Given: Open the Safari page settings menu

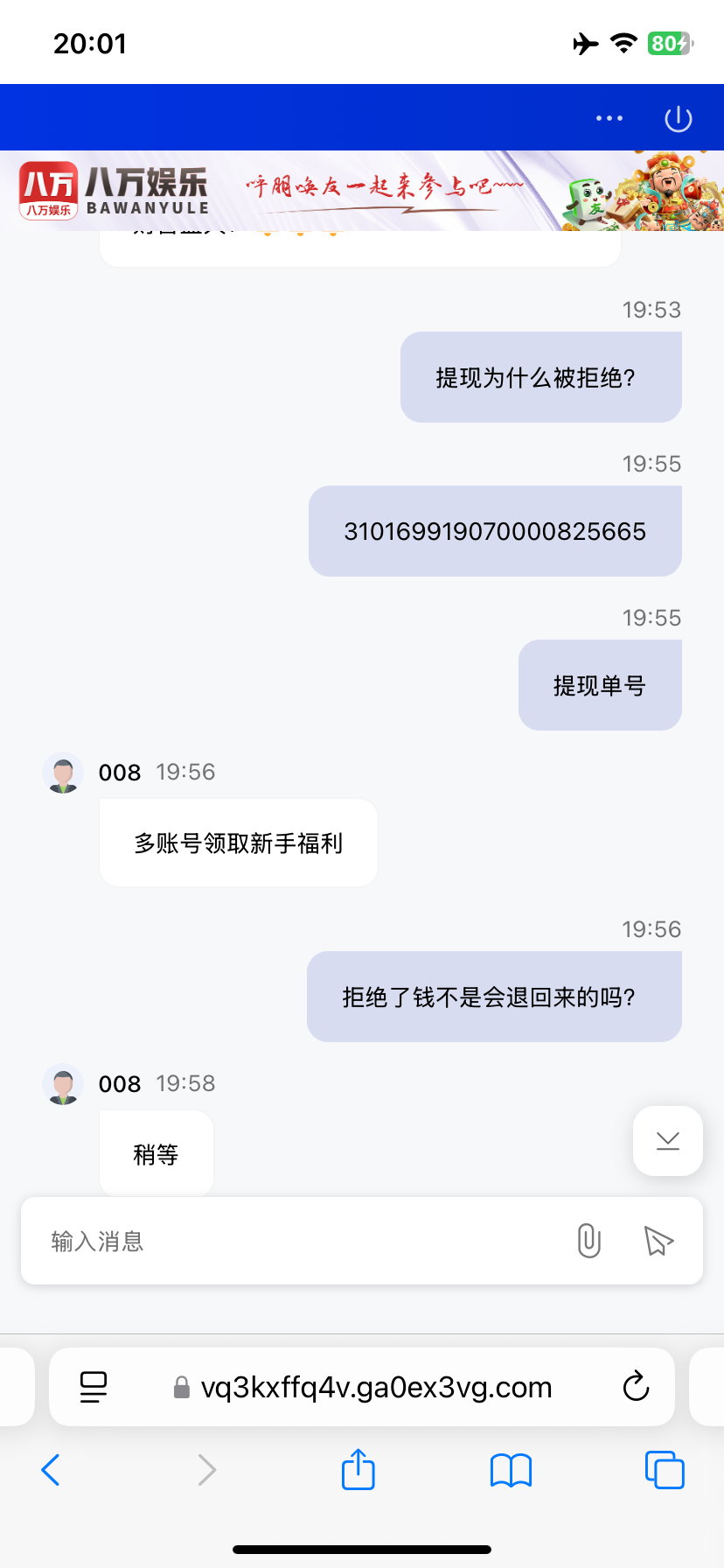Looking at the screenshot, I should (94, 1387).
